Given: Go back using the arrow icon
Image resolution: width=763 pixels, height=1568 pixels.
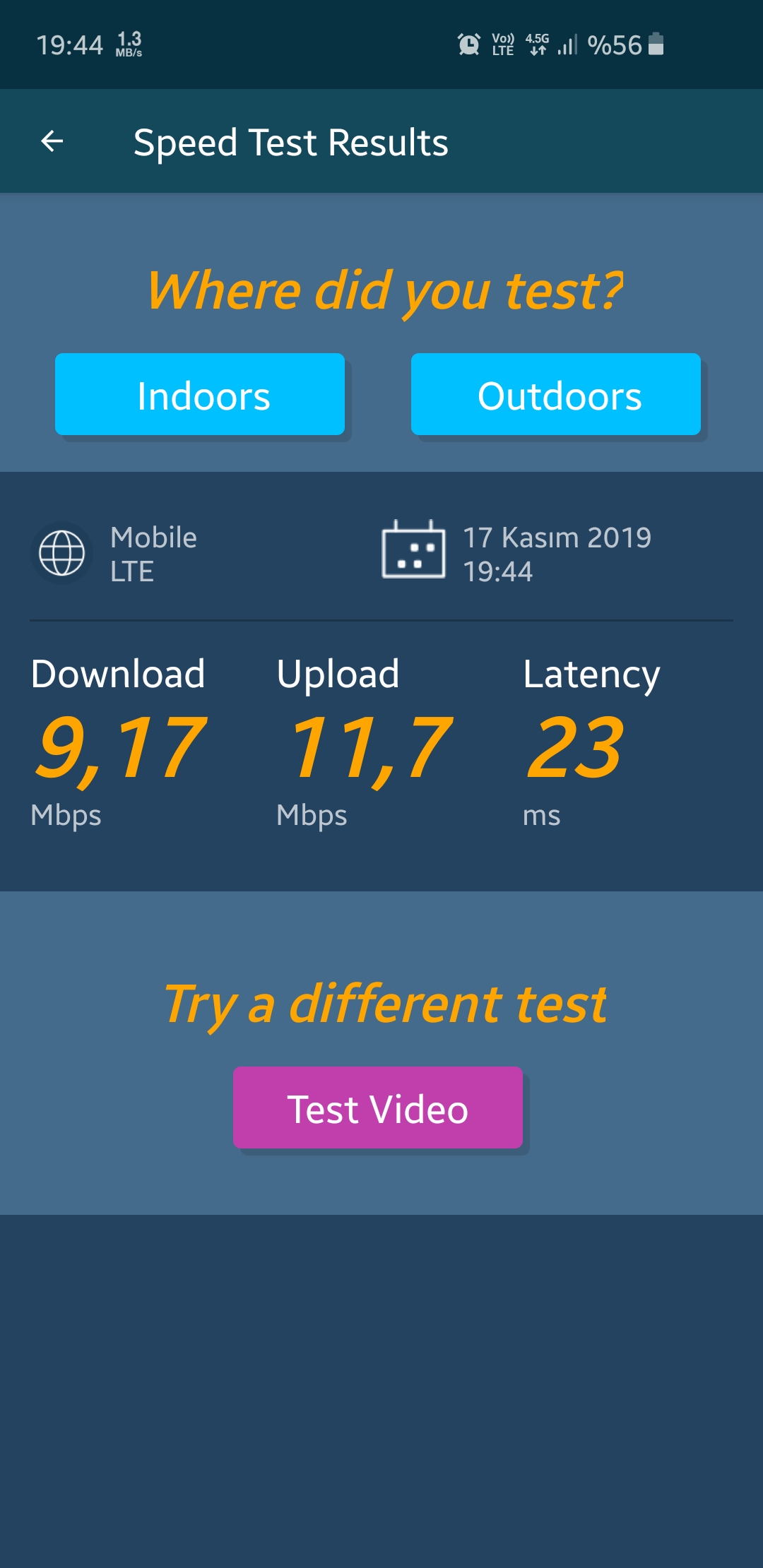Looking at the screenshot, I should 52,141.
